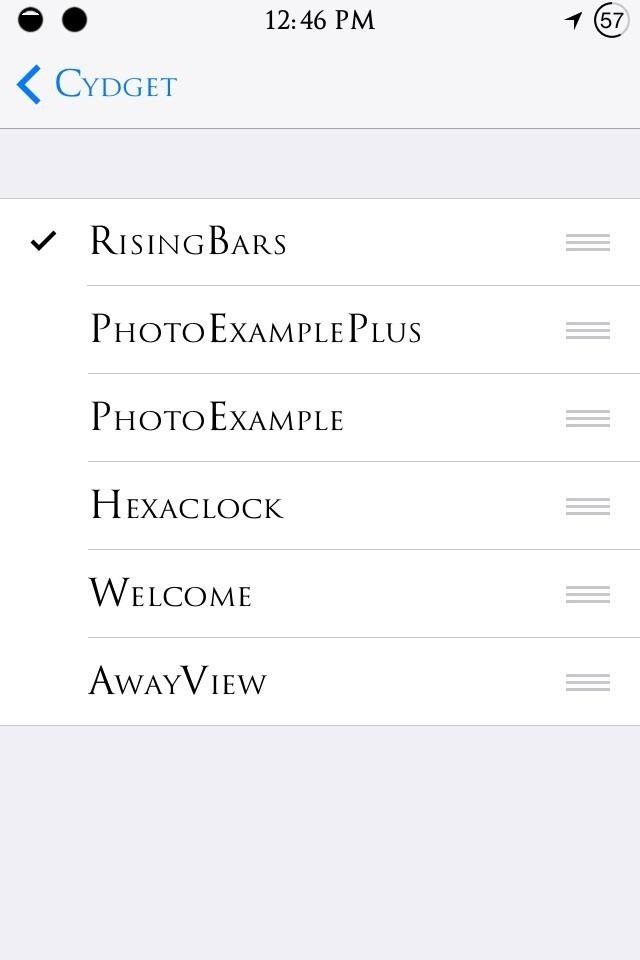Go back to Cydget settings

[x=96, y=85]
